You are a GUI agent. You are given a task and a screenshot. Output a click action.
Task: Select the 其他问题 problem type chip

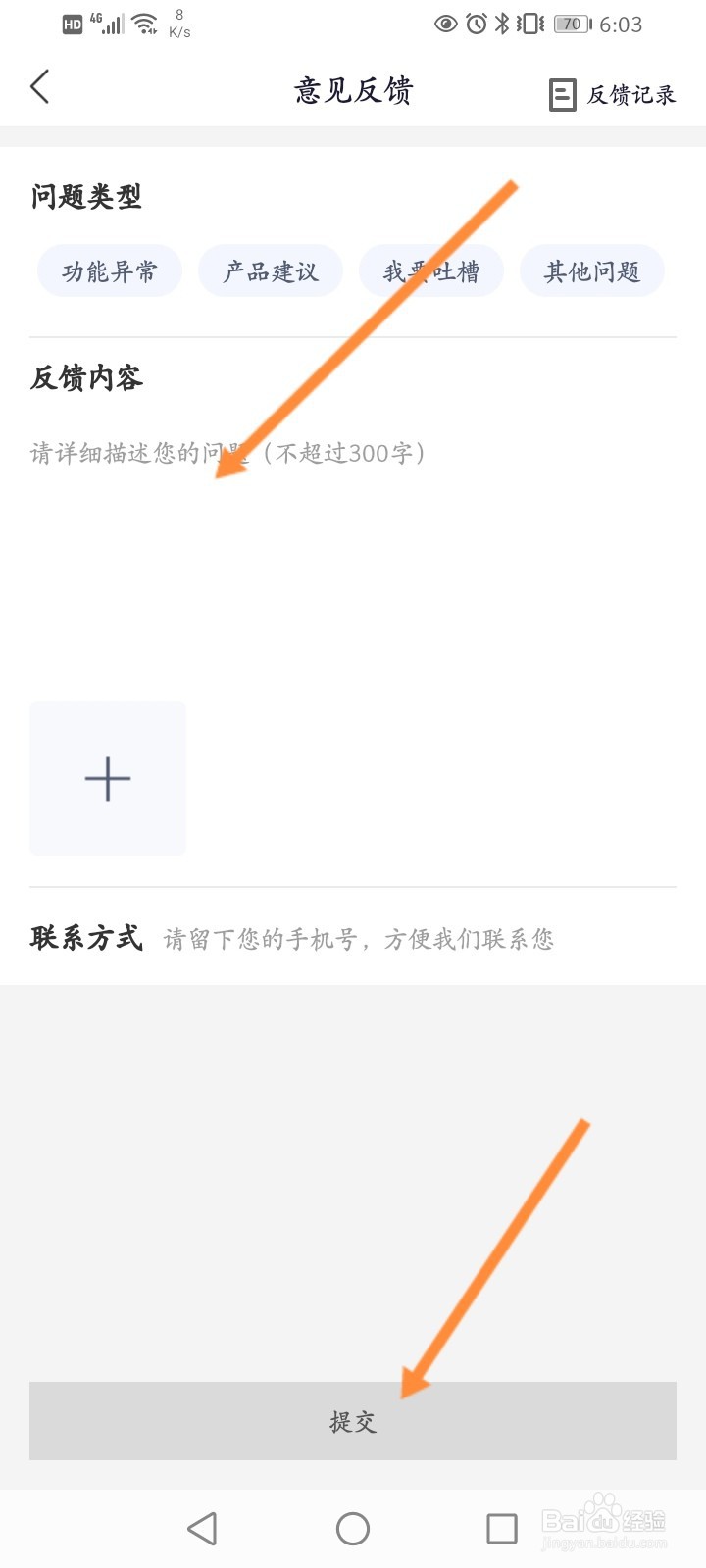pos(591,270)
